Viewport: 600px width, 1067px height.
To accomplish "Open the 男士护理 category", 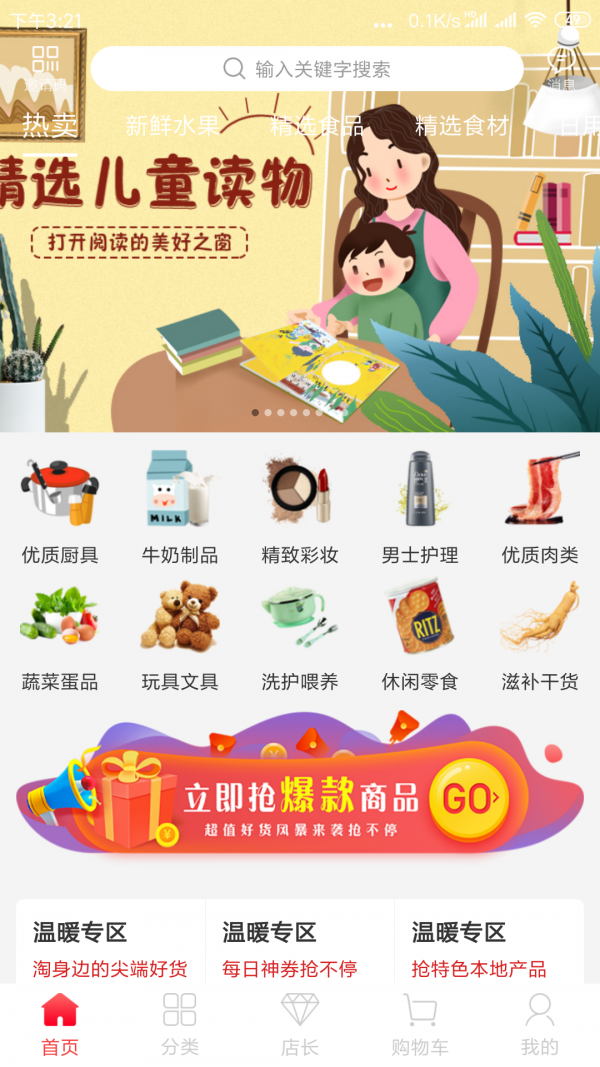I will pos(420,508).
